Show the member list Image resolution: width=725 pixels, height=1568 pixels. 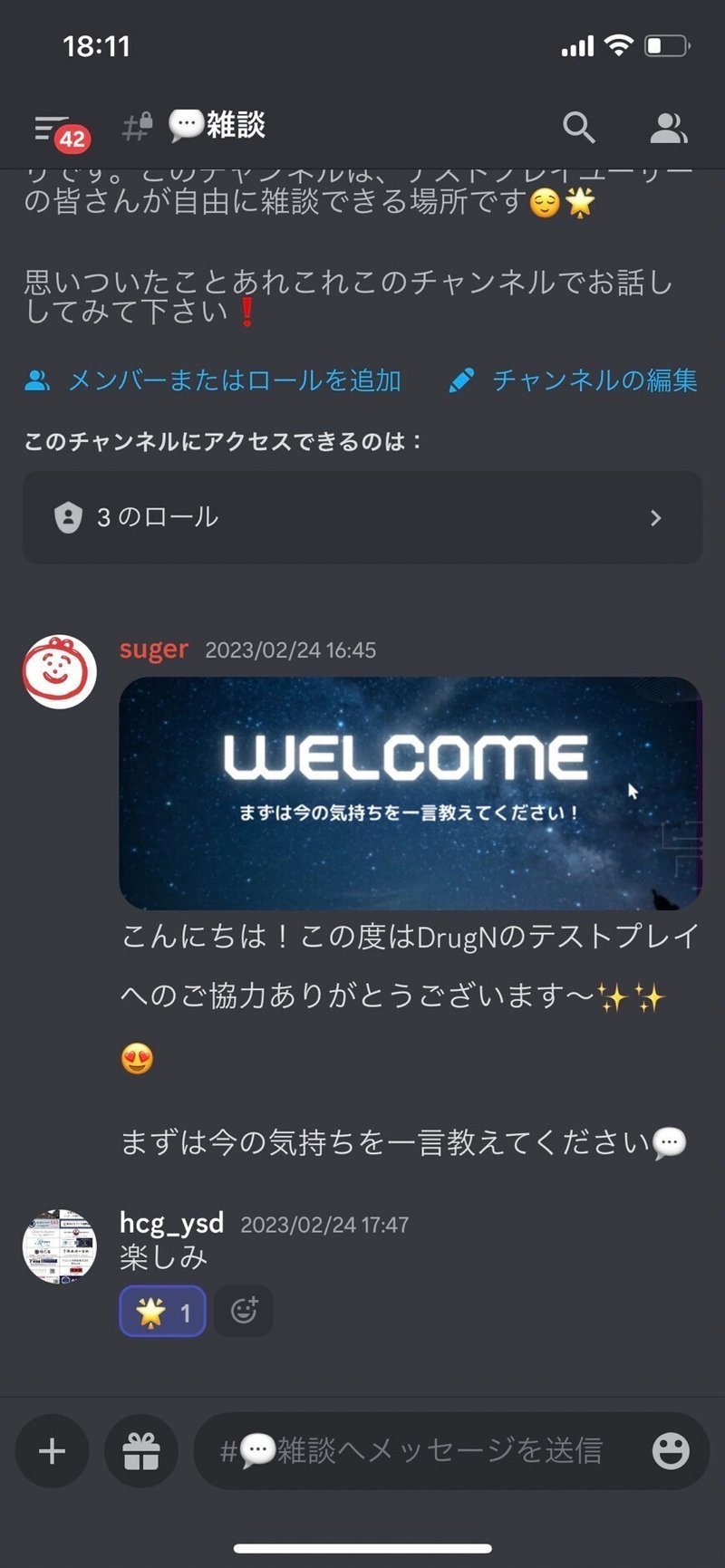(x=669, y=128)
